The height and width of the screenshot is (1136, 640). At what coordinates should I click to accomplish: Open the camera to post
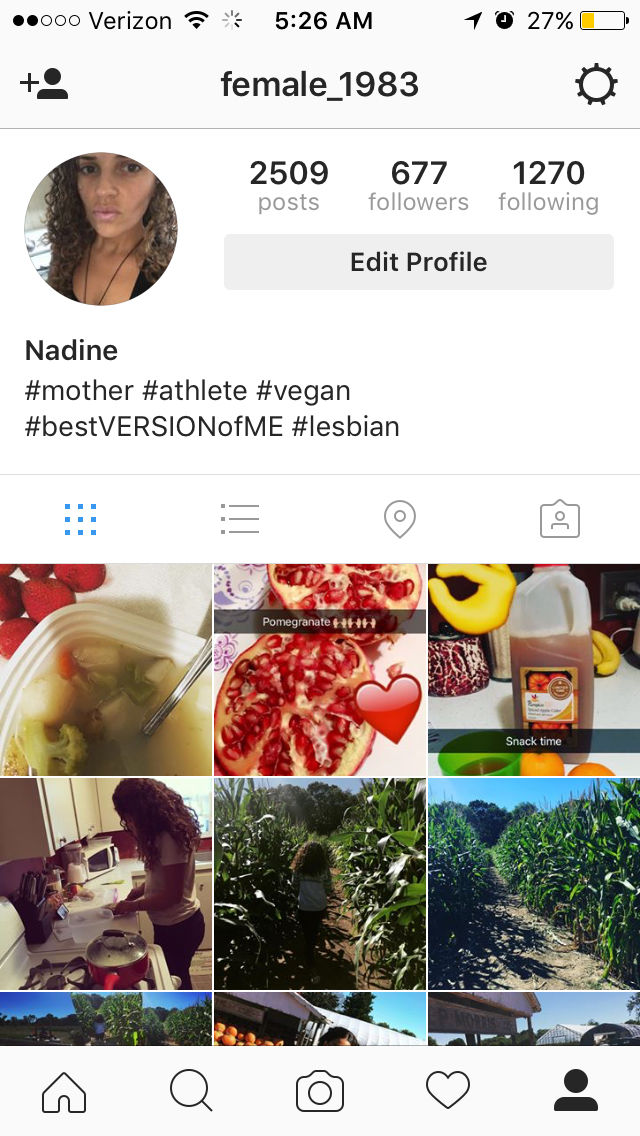320,1091
